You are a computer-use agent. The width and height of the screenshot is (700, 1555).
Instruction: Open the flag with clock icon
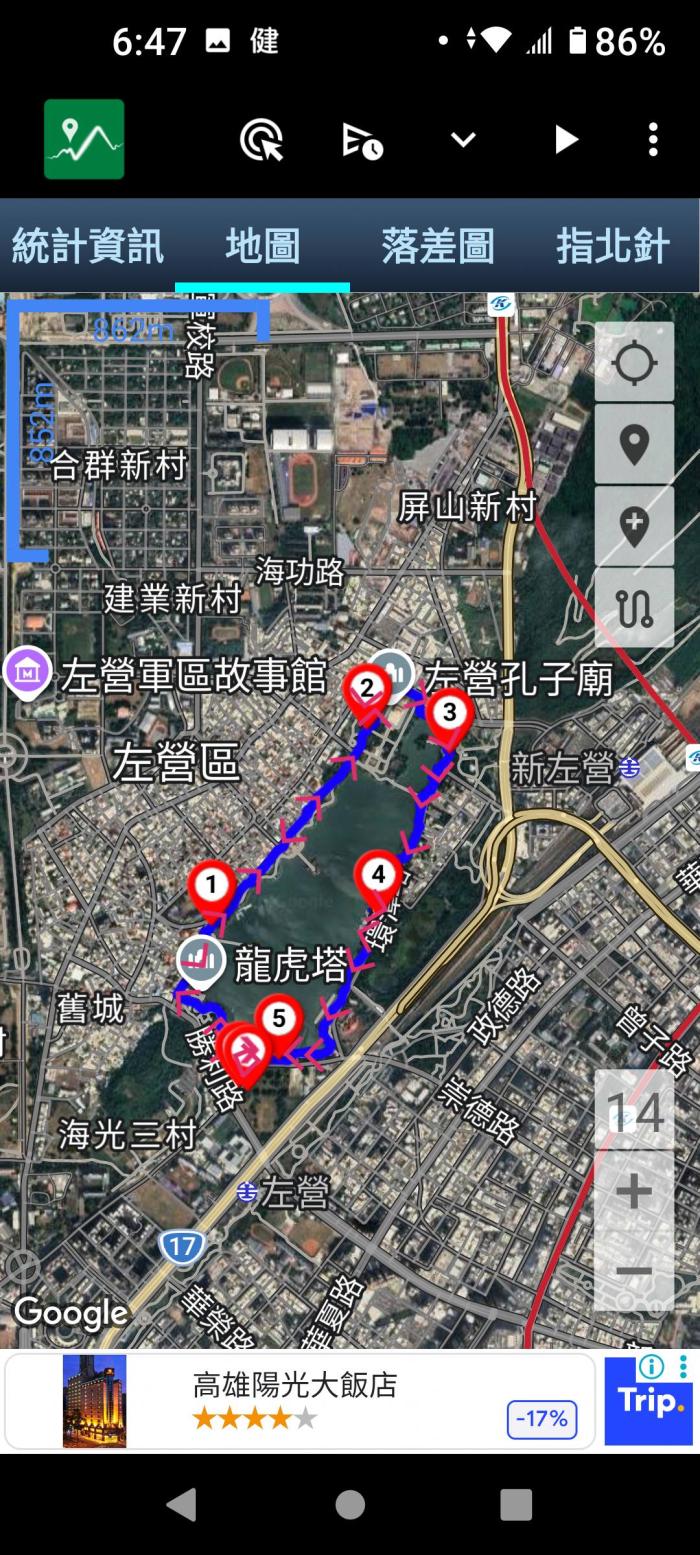[x=362, y=140]
